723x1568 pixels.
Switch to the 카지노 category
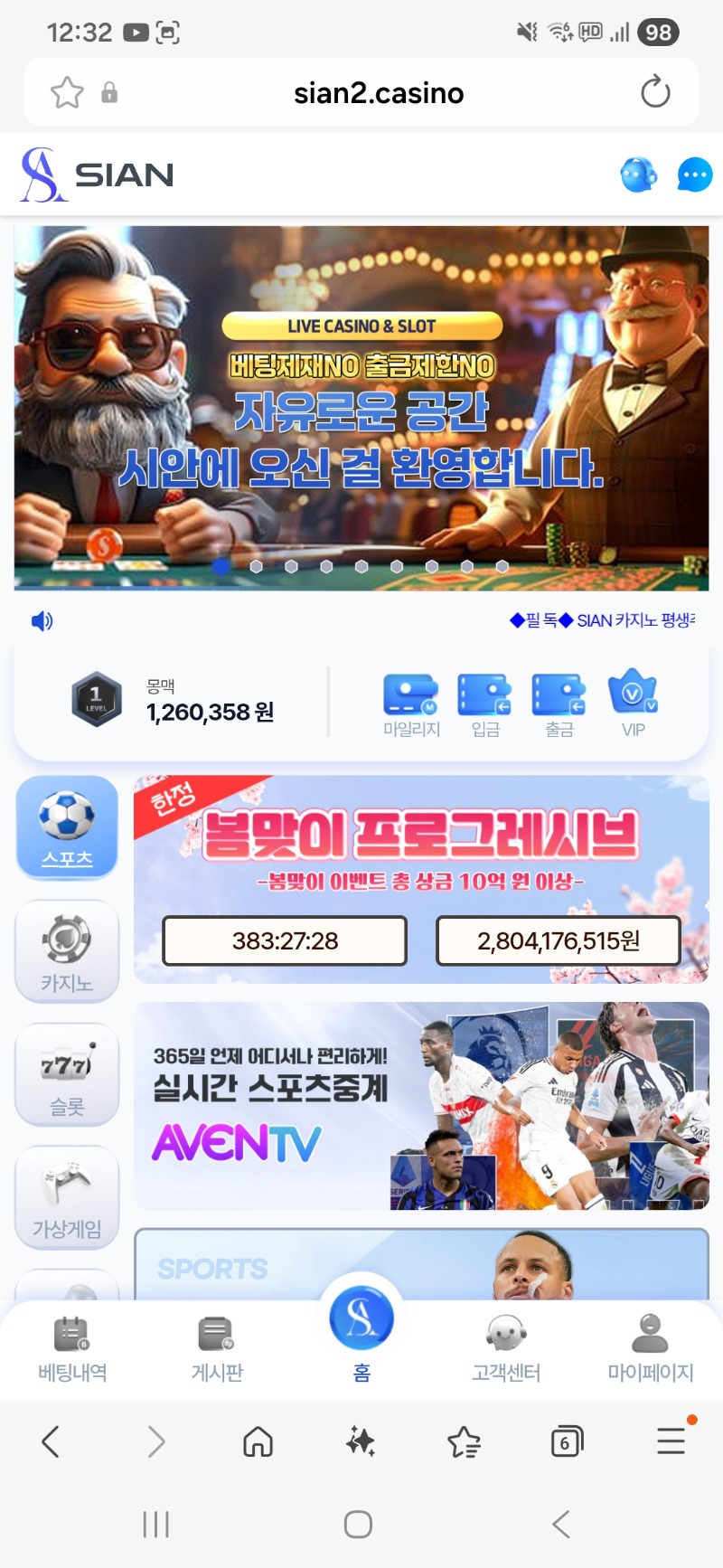click(67, 951)
